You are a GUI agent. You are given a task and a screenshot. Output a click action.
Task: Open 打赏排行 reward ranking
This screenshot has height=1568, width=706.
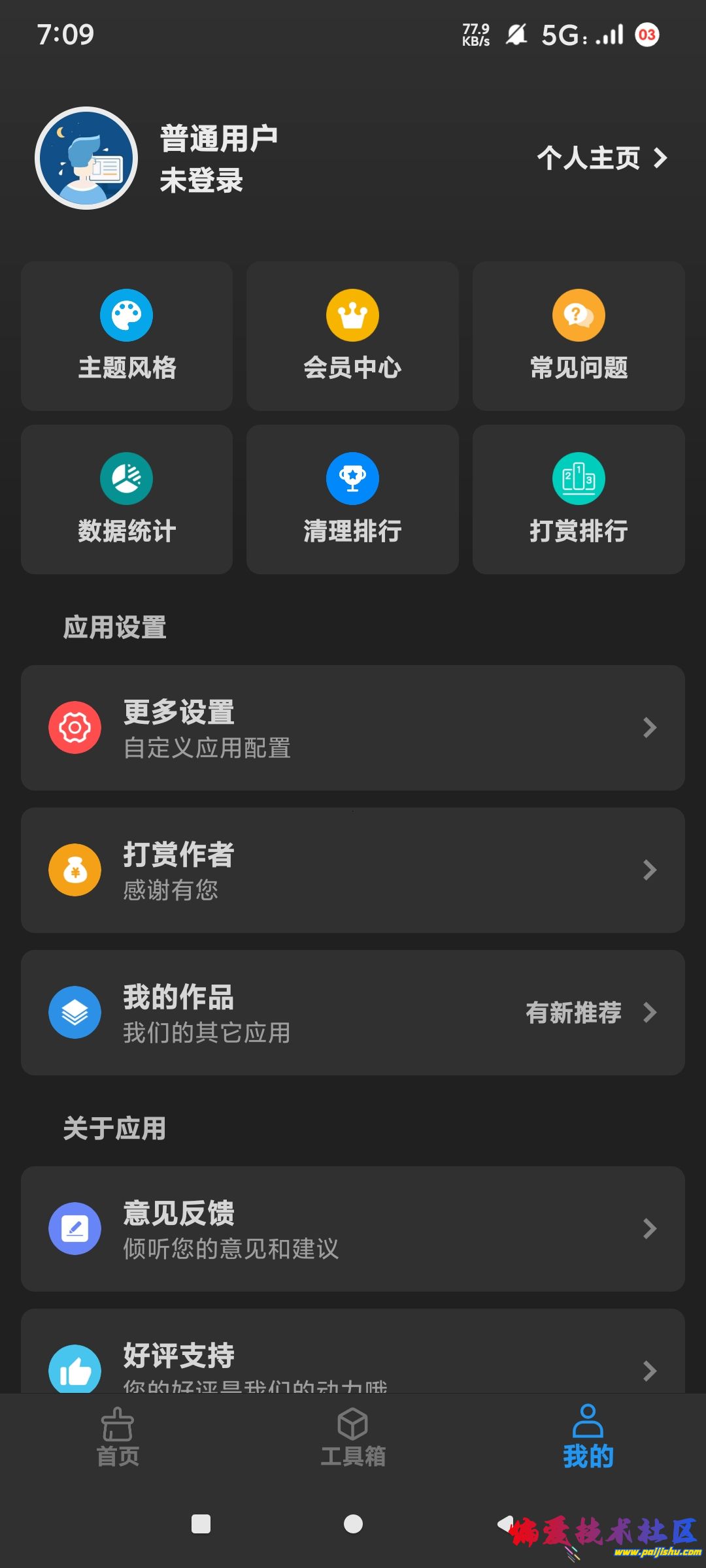point(579,499)
